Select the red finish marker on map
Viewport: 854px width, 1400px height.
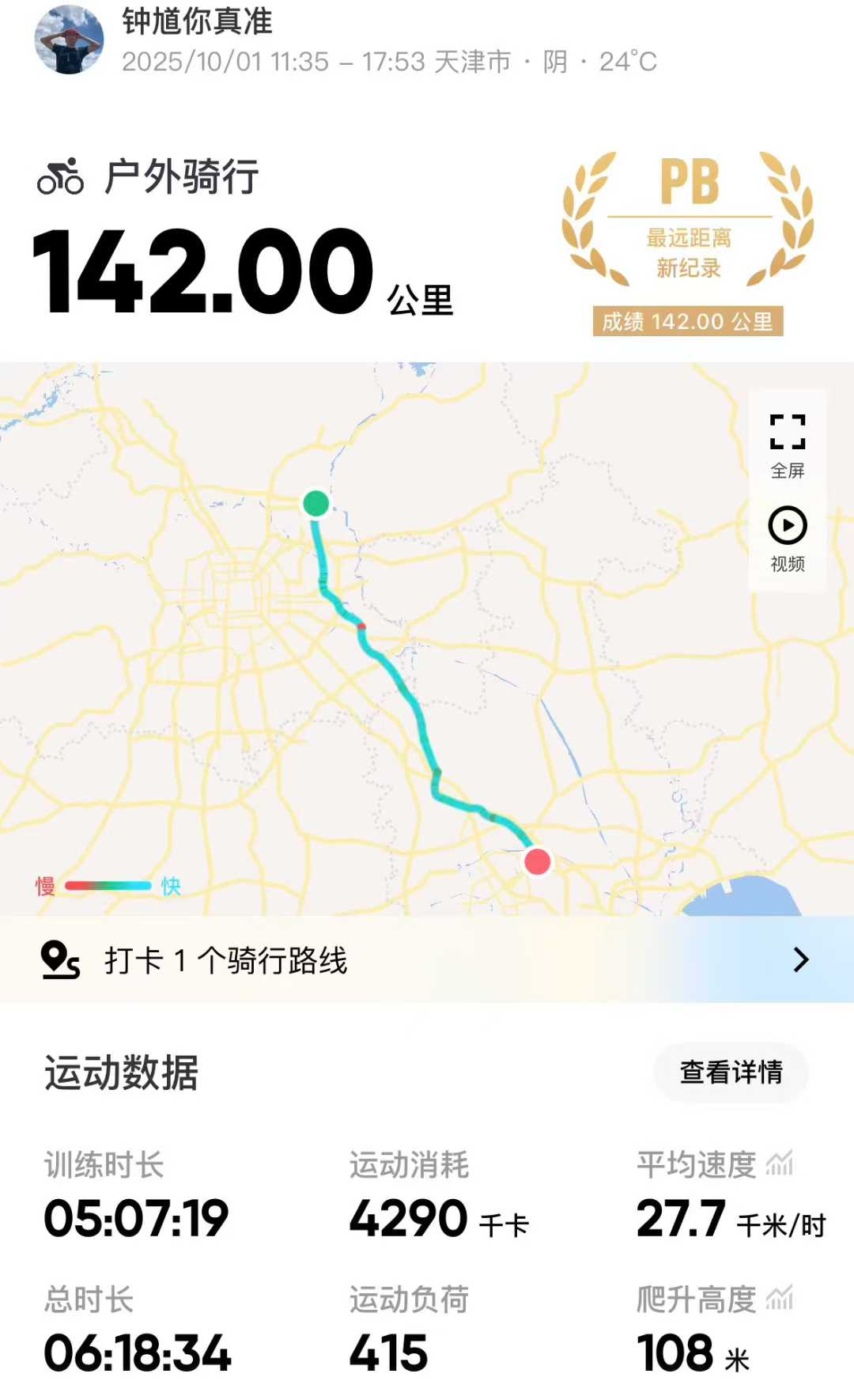(538, 862)
